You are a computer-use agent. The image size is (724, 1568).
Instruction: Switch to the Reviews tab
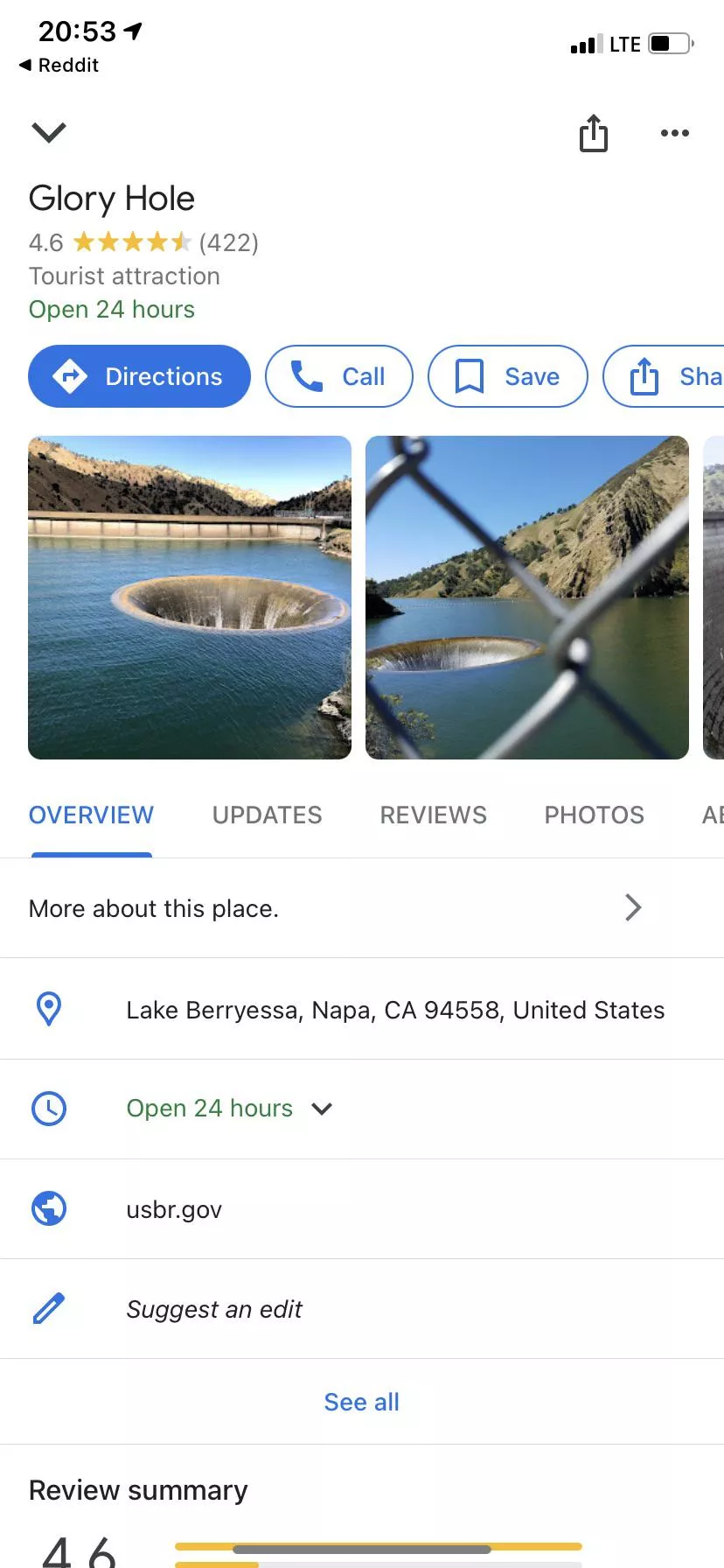(433, 815)
